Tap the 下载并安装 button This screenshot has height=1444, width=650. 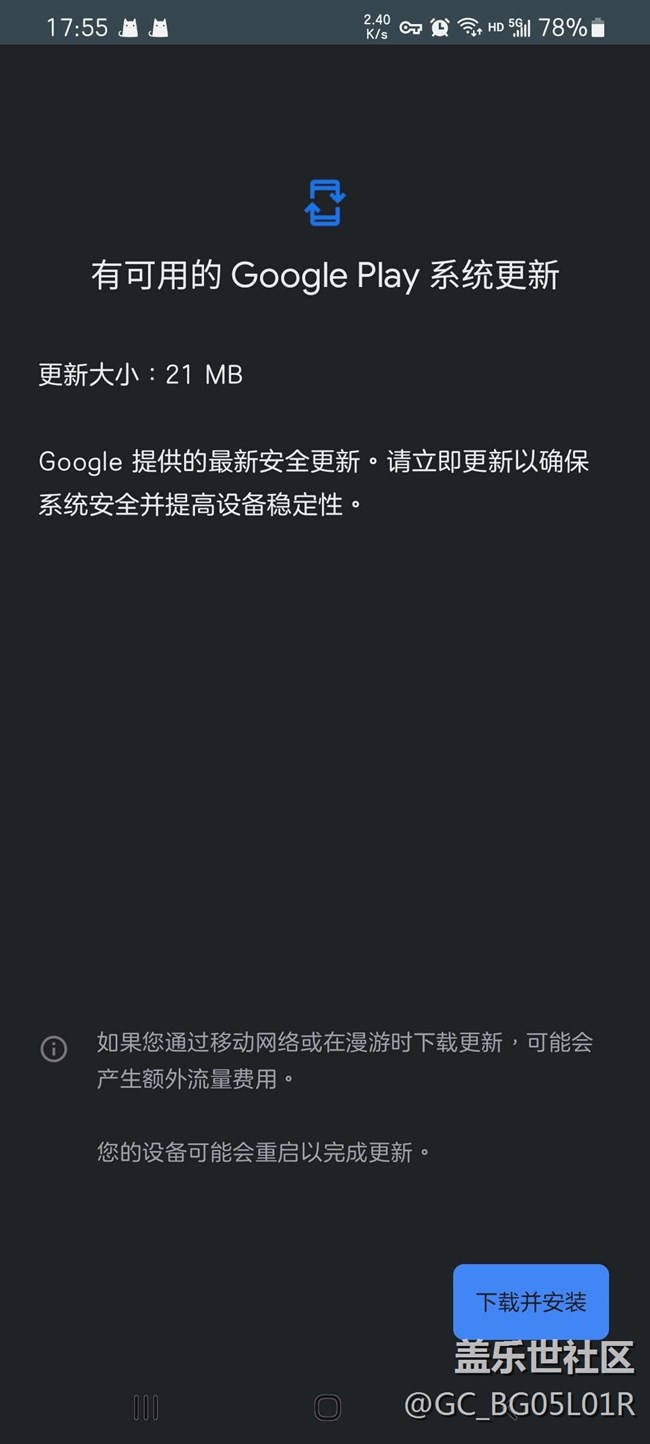coord(530,1301)
